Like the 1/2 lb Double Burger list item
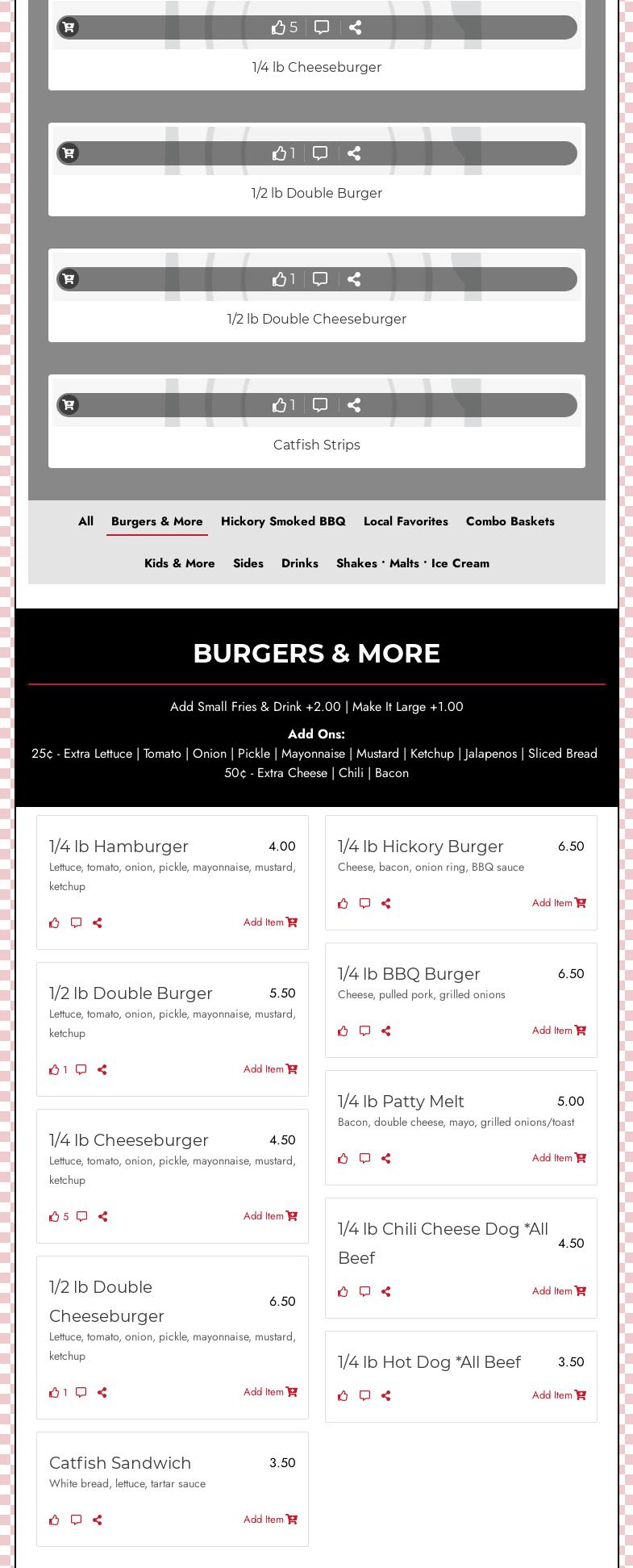 54,1069
